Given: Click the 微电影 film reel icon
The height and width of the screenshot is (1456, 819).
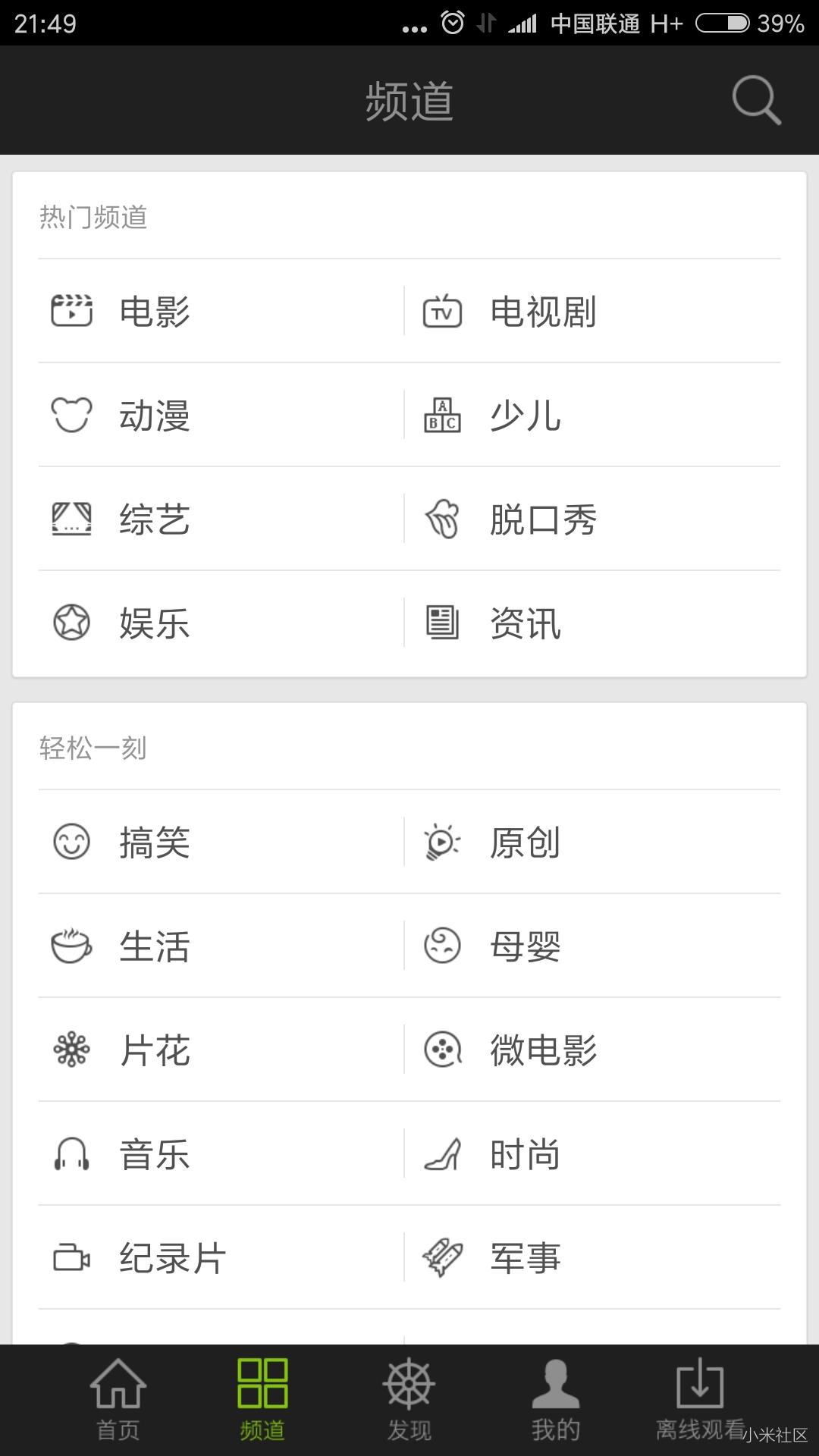Looking at the screenshot, I should point(443,1051).
